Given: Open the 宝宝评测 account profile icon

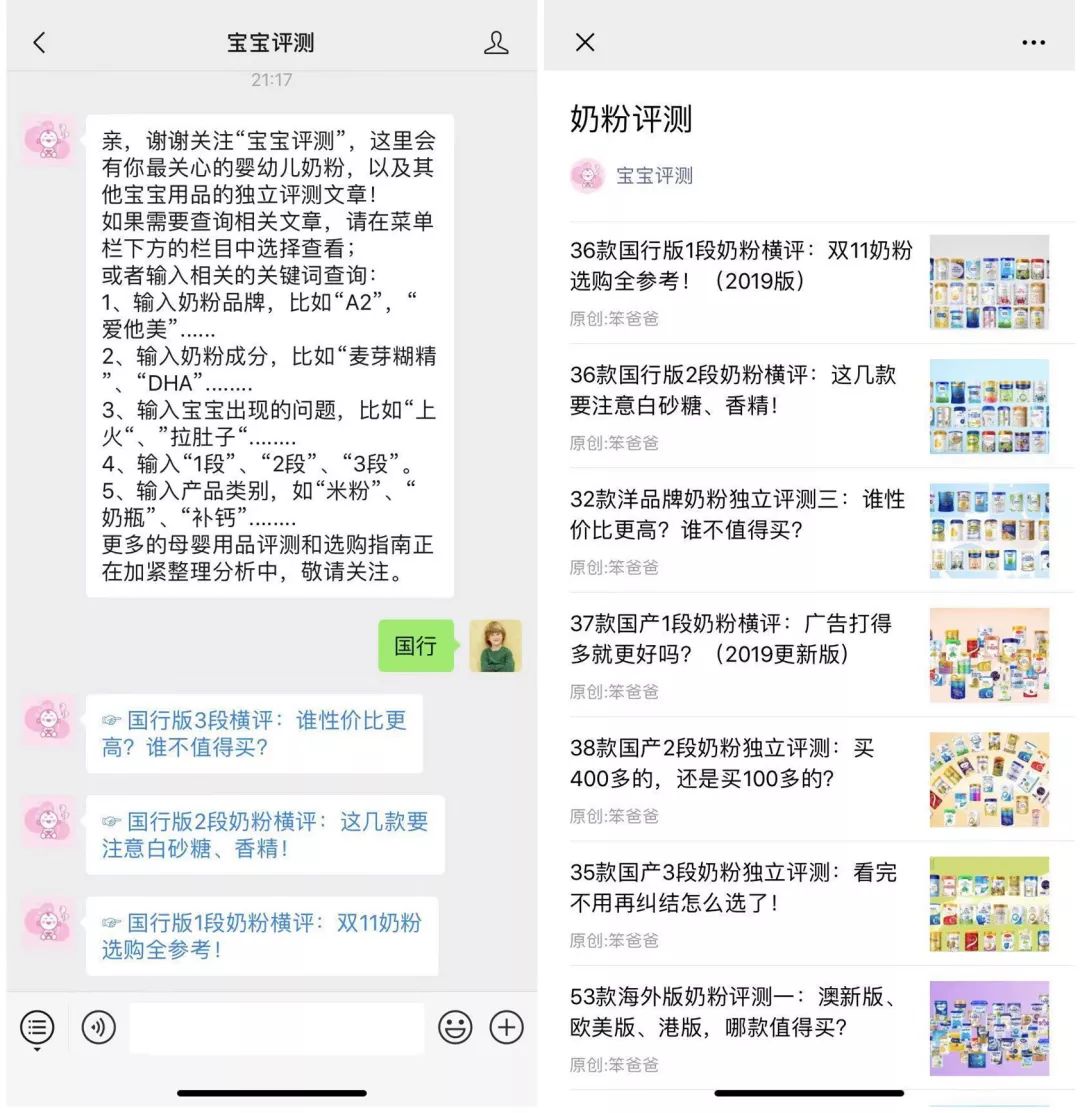Looking at the screenshot, I should [496, 42].
